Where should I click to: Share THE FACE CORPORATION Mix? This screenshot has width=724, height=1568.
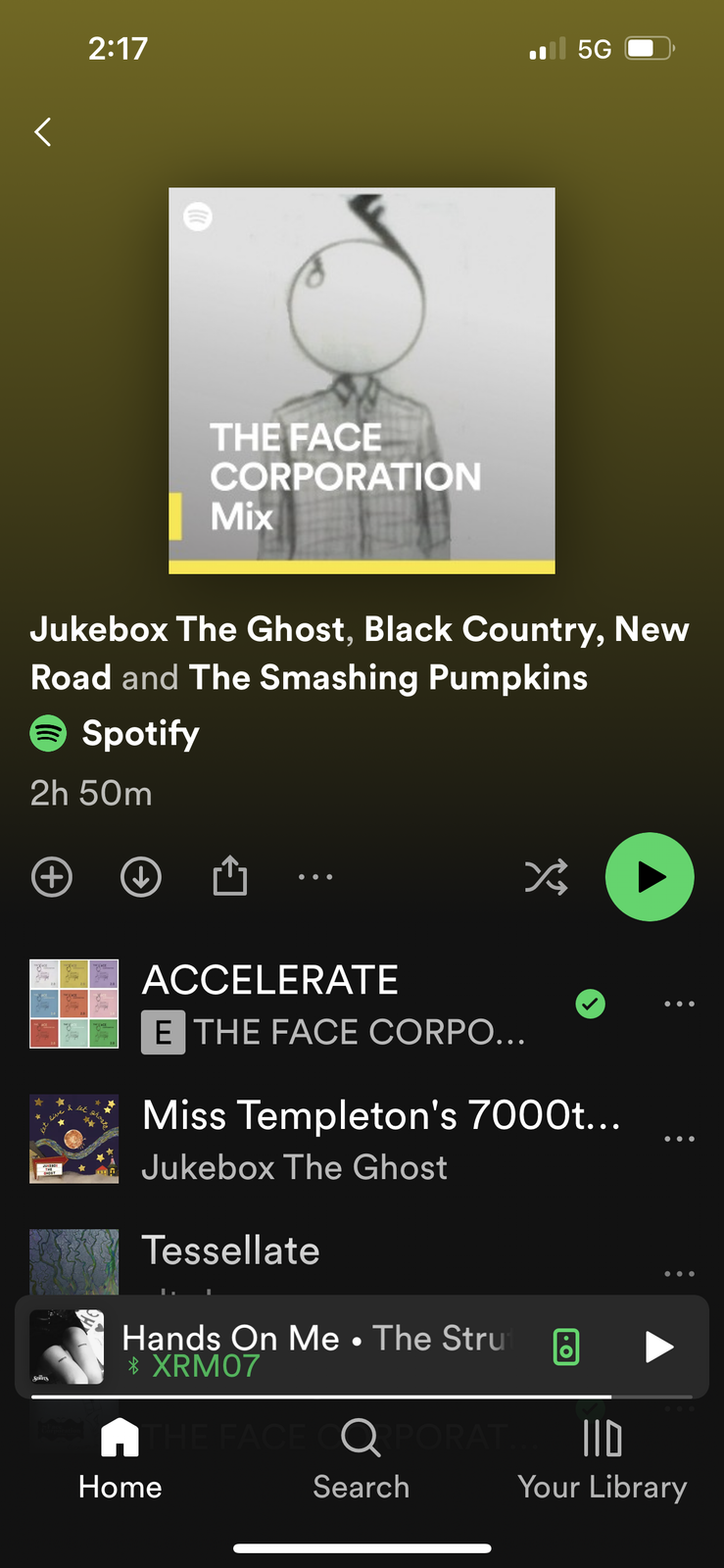coord(230,876)
